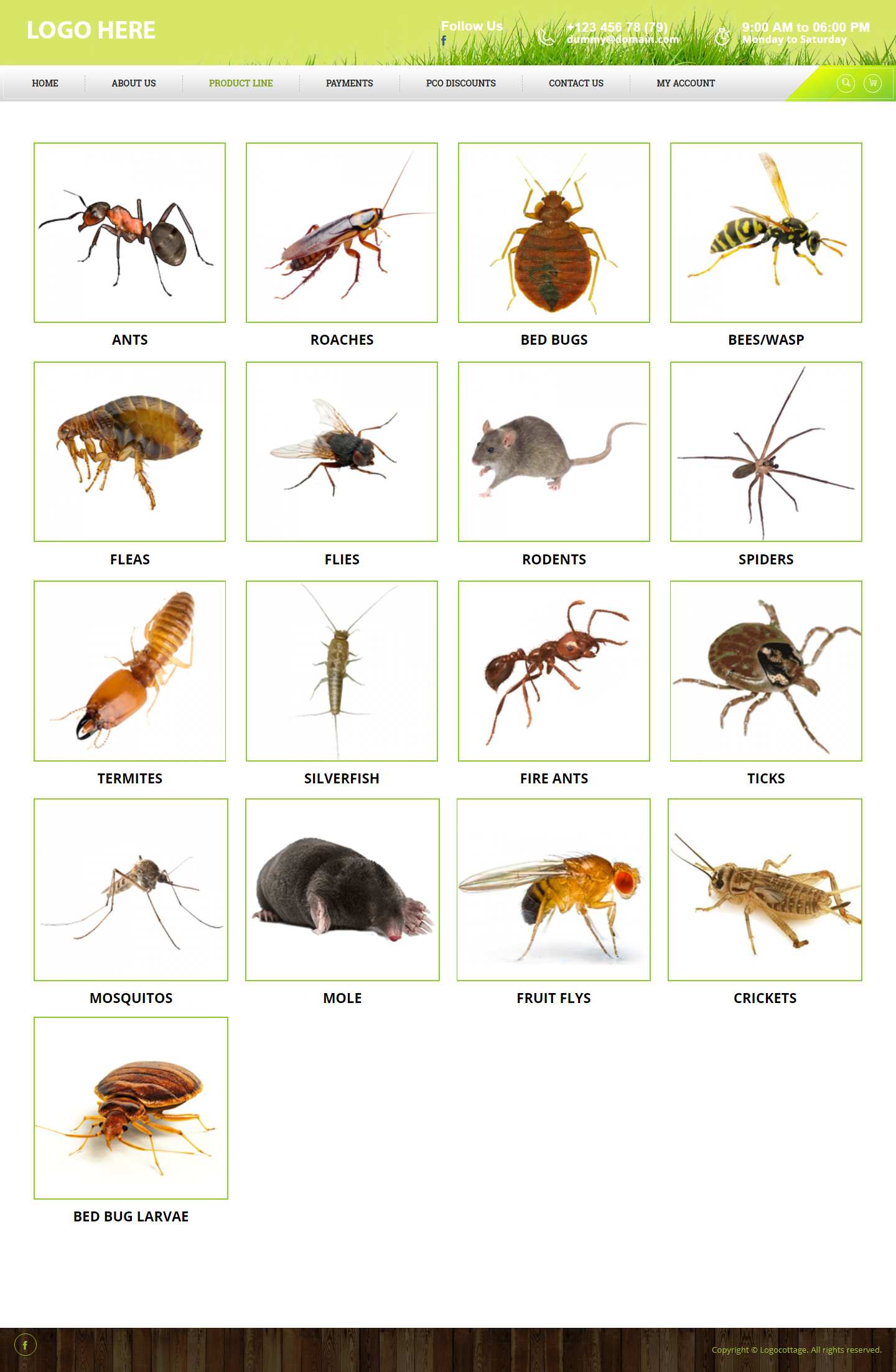Navigate to Contact Us
The width and height of the screenshot is (896, 1372).
[576, 83]
